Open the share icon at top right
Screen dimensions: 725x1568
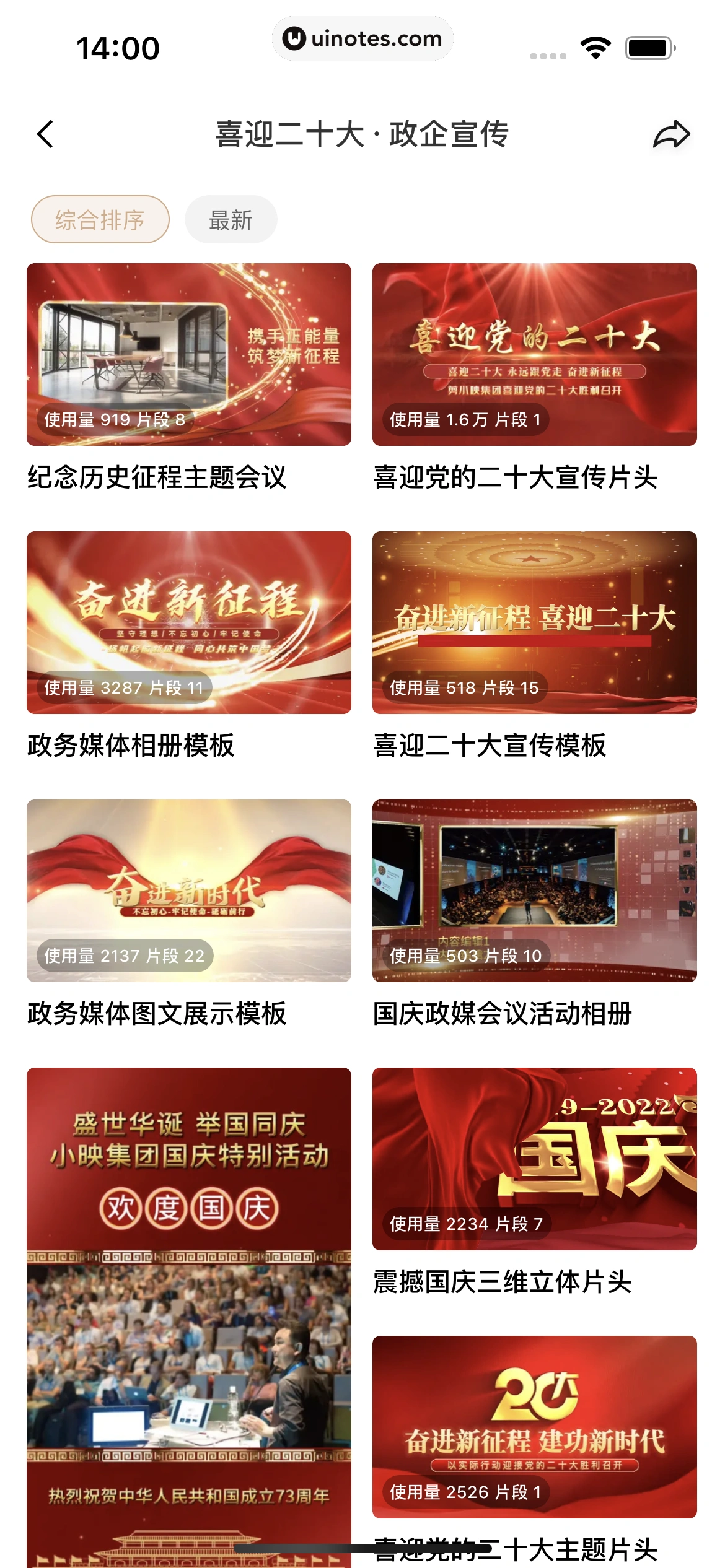(x=672, y=133)
